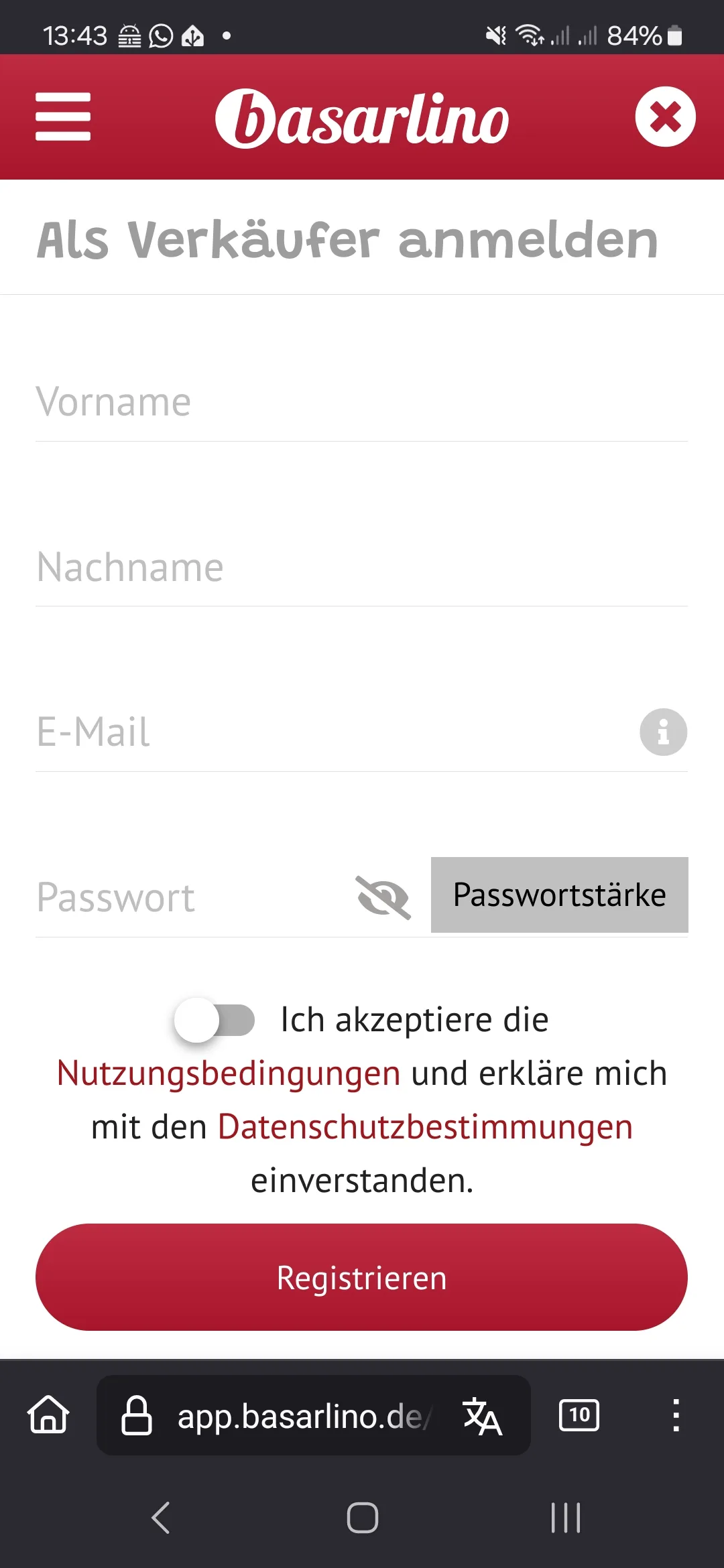Image resolution: width=724 pixels, height=1568 pixels.
Task: Tap the app.basarlino.de address bar
Action: tap(282, 1415)
